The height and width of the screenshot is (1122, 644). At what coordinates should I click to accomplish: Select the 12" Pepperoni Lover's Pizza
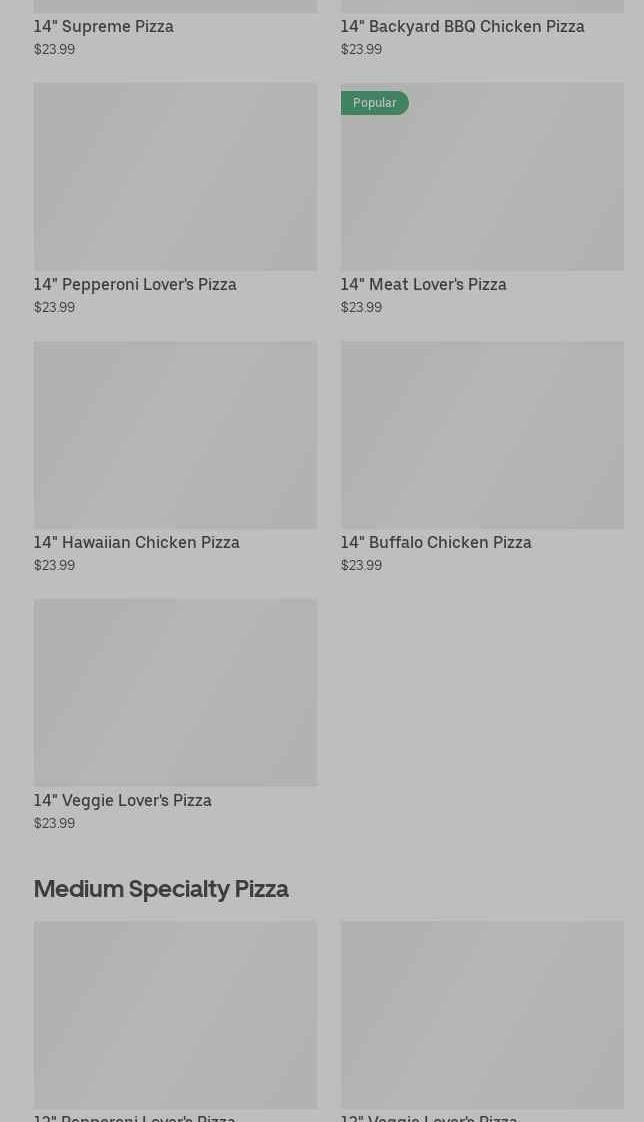click(175, 1015)
